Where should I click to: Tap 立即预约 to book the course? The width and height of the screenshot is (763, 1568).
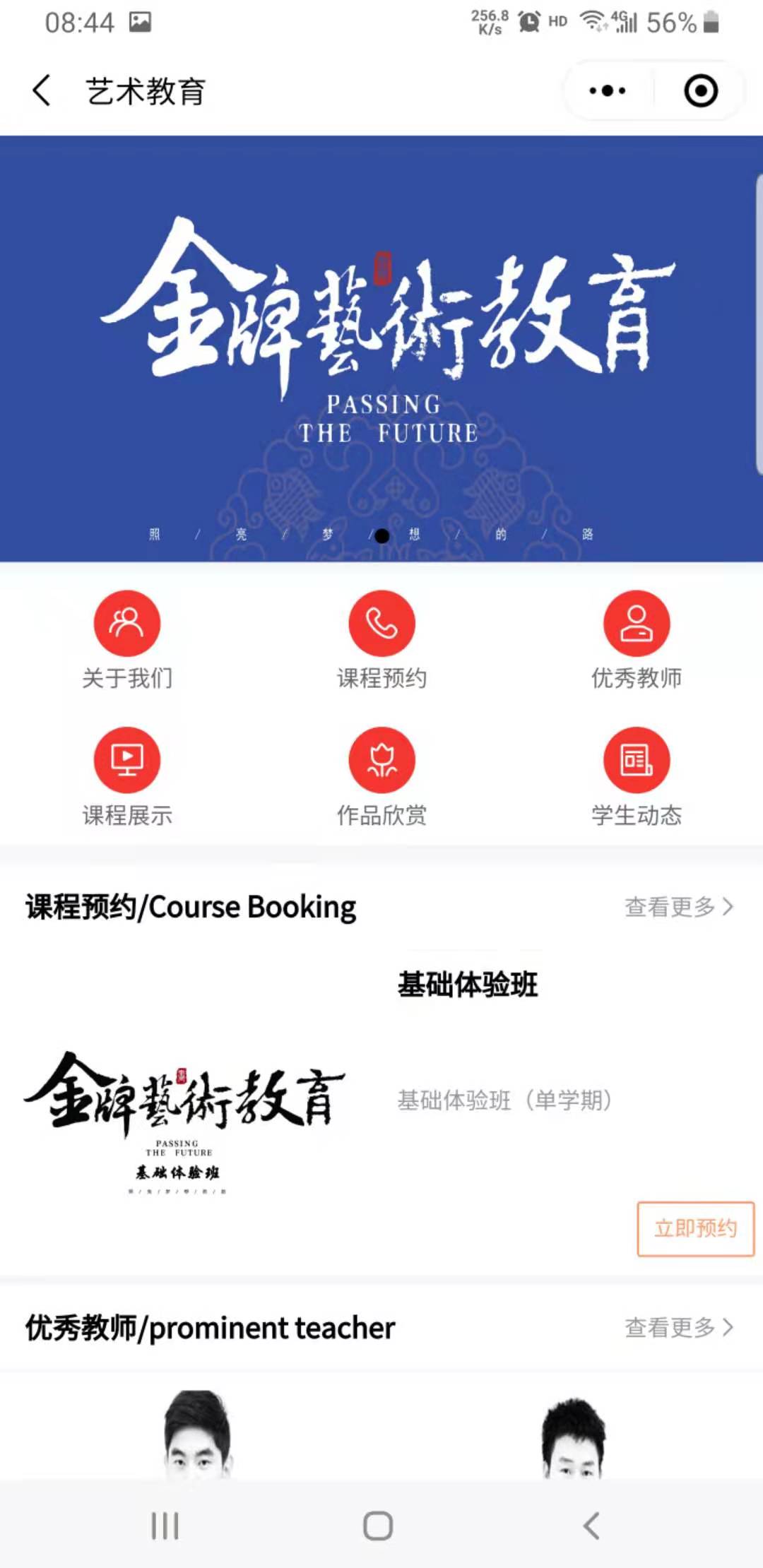[x=695, y=1228]
